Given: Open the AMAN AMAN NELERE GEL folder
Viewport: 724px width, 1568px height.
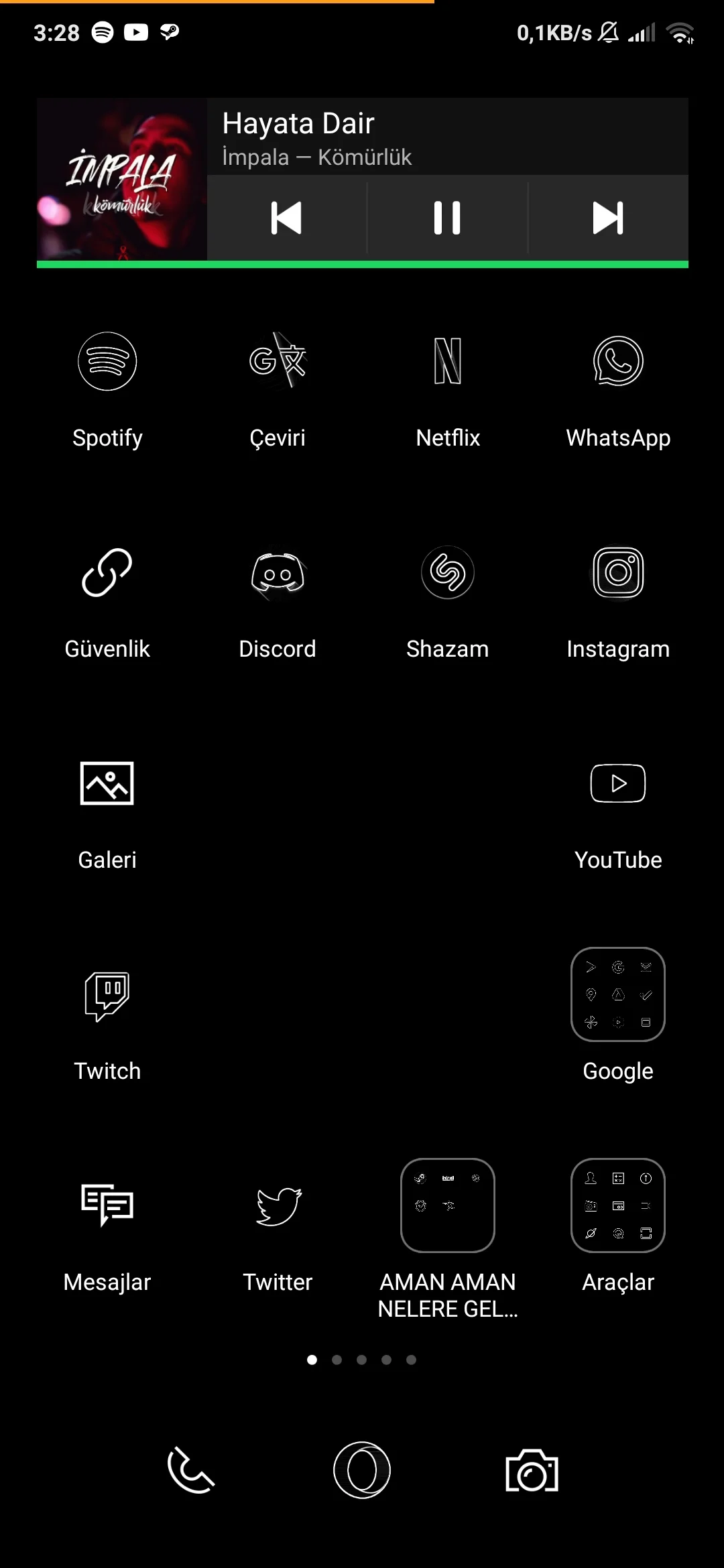Looking at the screenshot, I should [x=448, y=1206].
